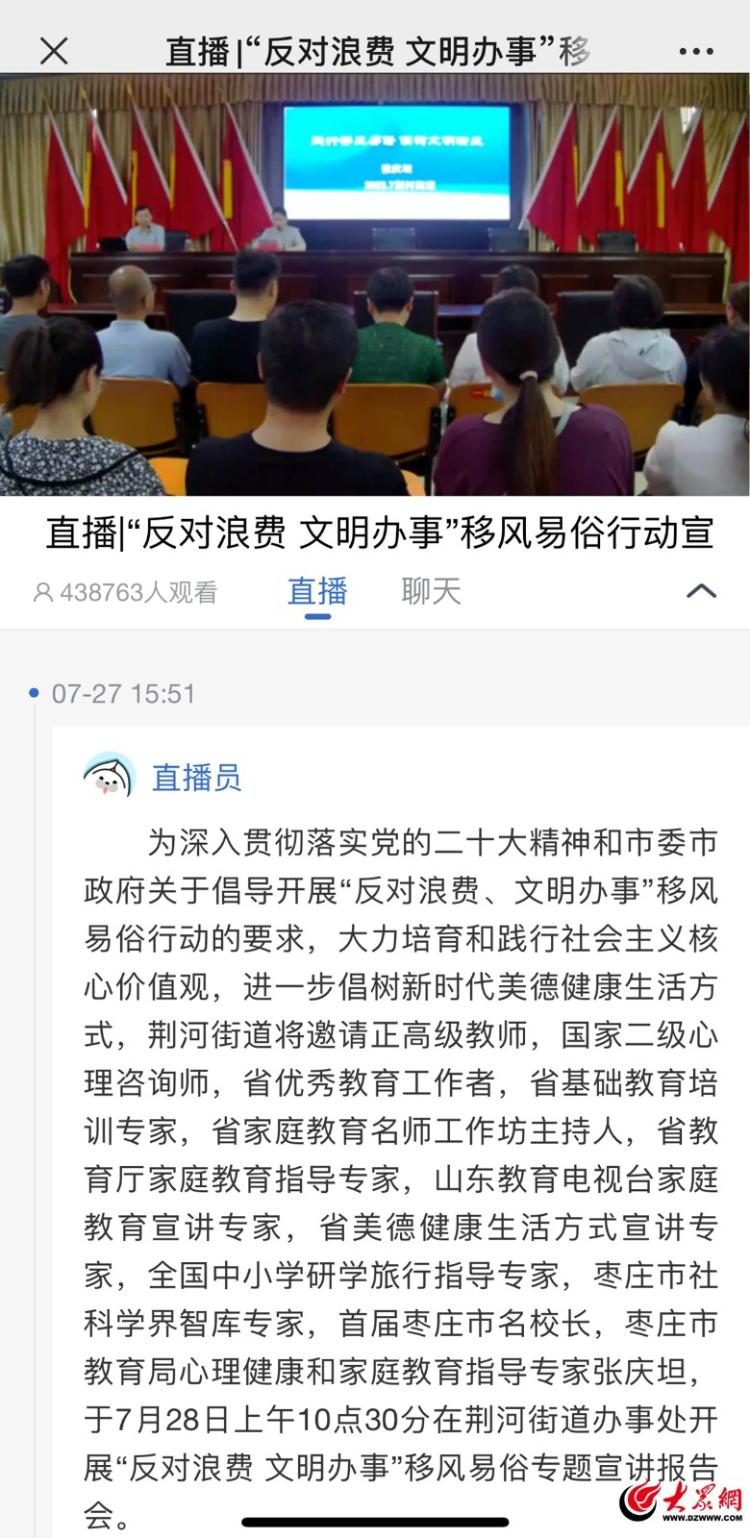Screen dimensions: 750x1538
Task: Close the live broadcast page
Action: [x=54, y=50]
